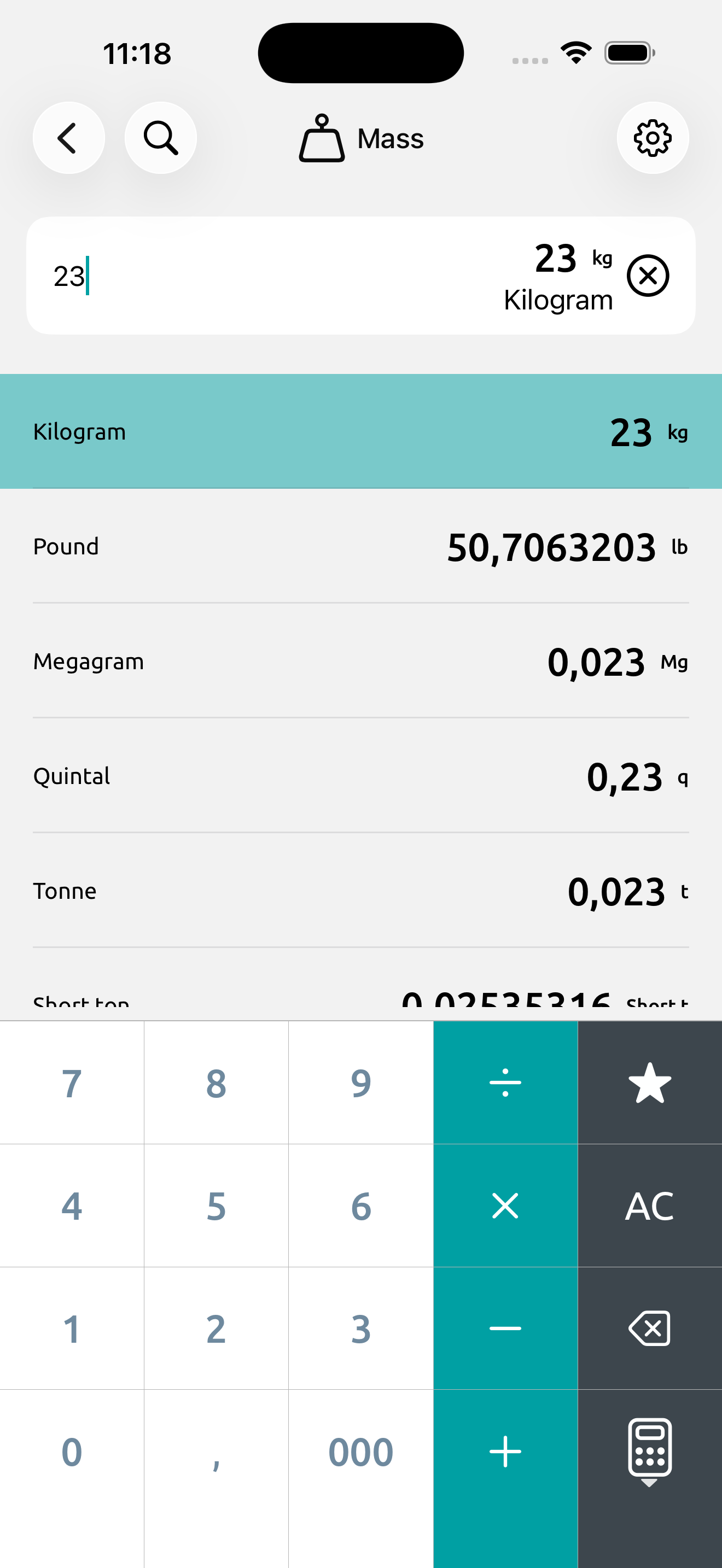The width and height of the screenshot is (722, 1568).
Task: Go back with the arrow button
Action: [68, 138]
